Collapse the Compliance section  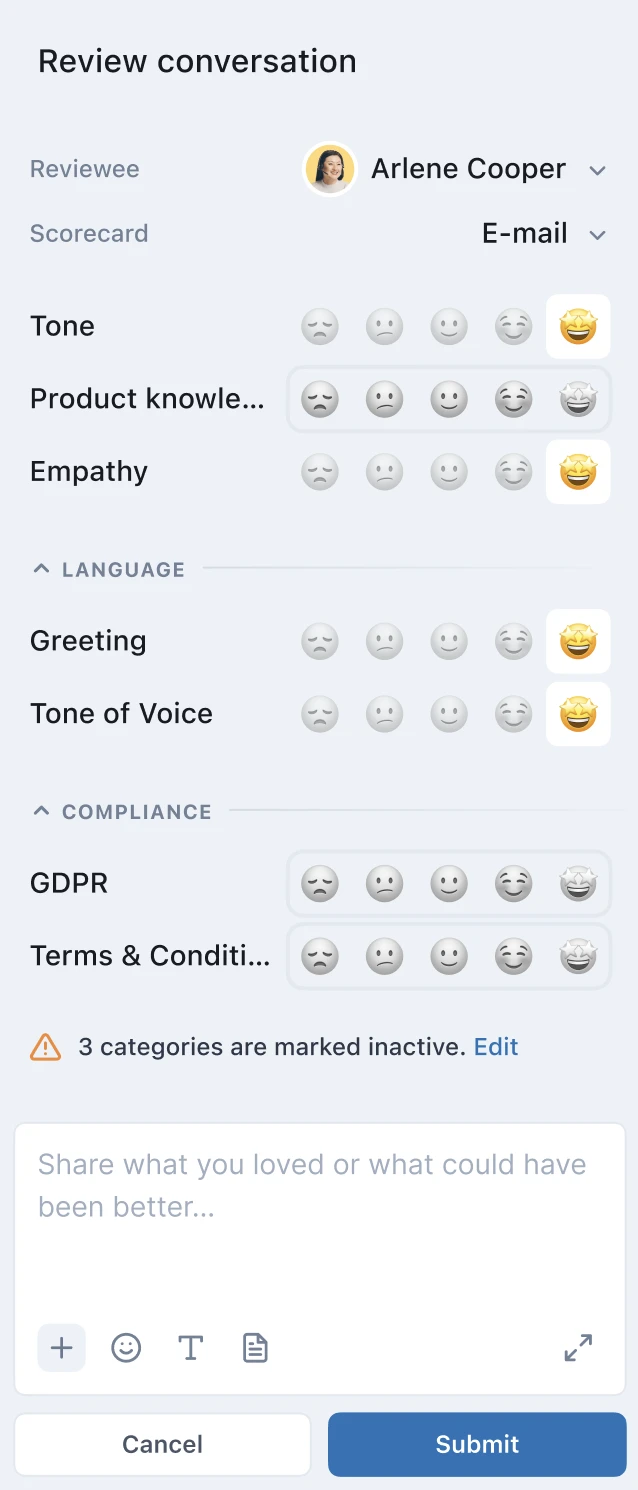(41, 811)
